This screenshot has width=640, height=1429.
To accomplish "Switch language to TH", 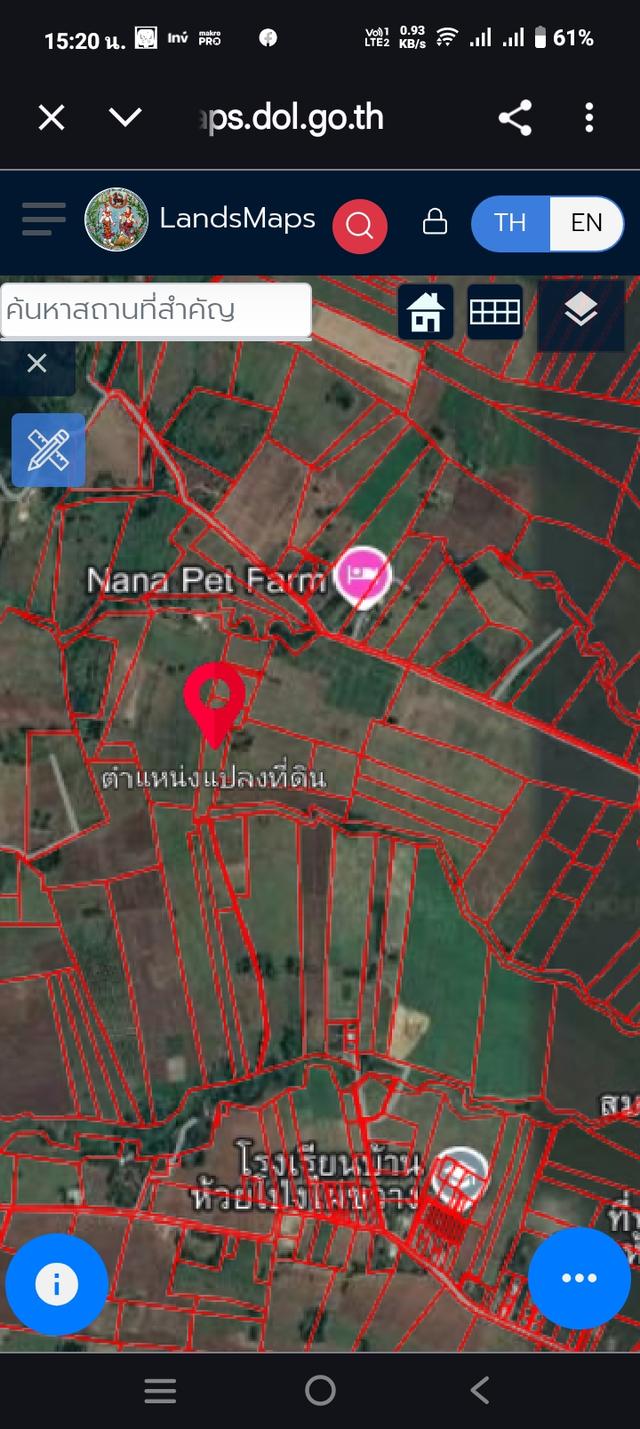I will click(510, 222).
